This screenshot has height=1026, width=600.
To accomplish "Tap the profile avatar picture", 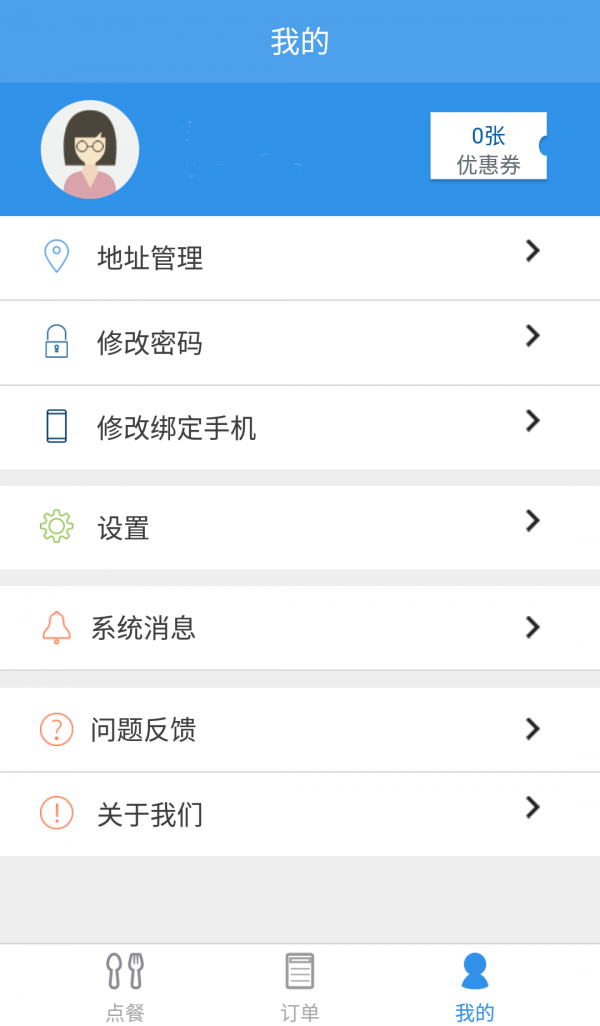I will pos(90,150).
